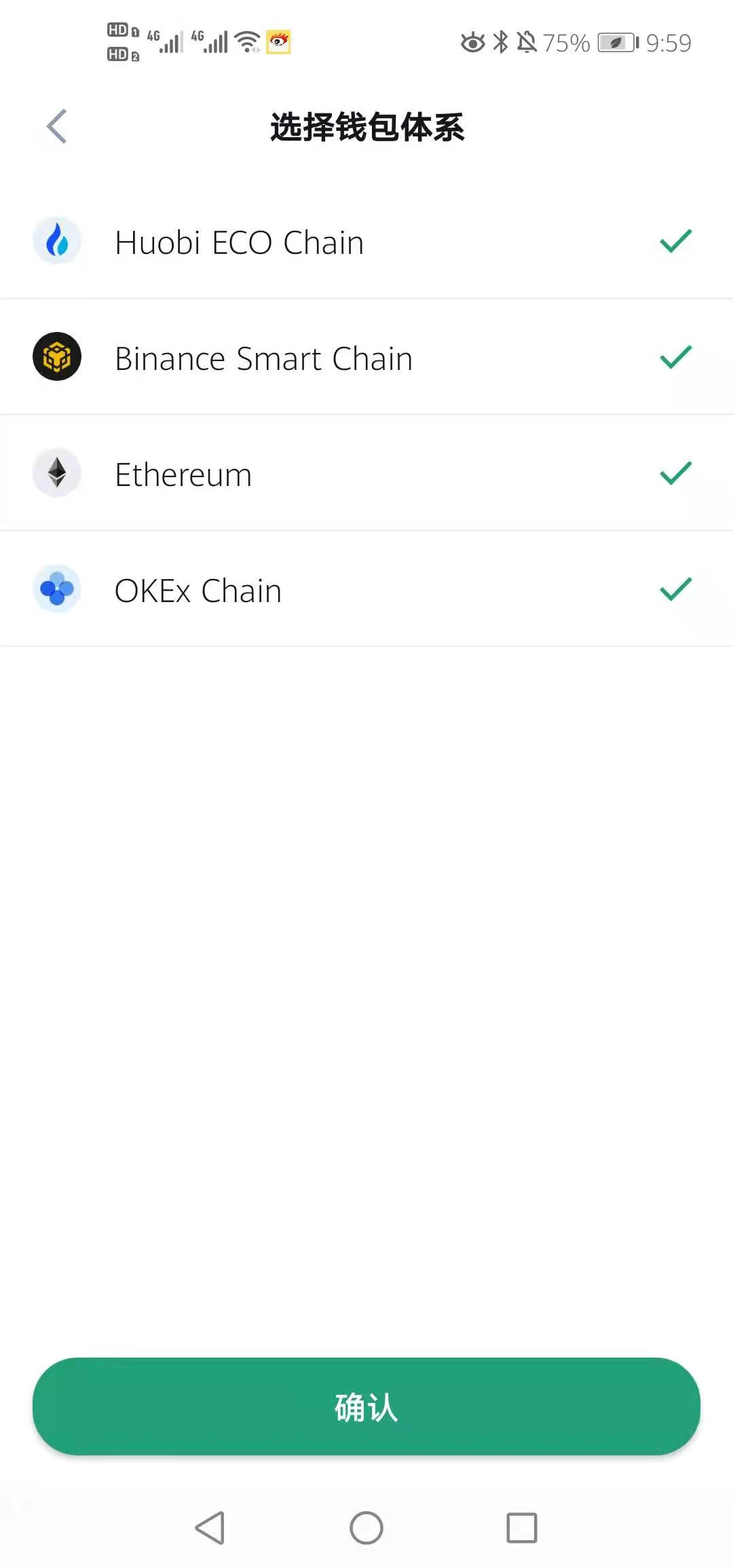Toggle the Ethereum row
The image size is (733, 1568).
coord(366,473)
